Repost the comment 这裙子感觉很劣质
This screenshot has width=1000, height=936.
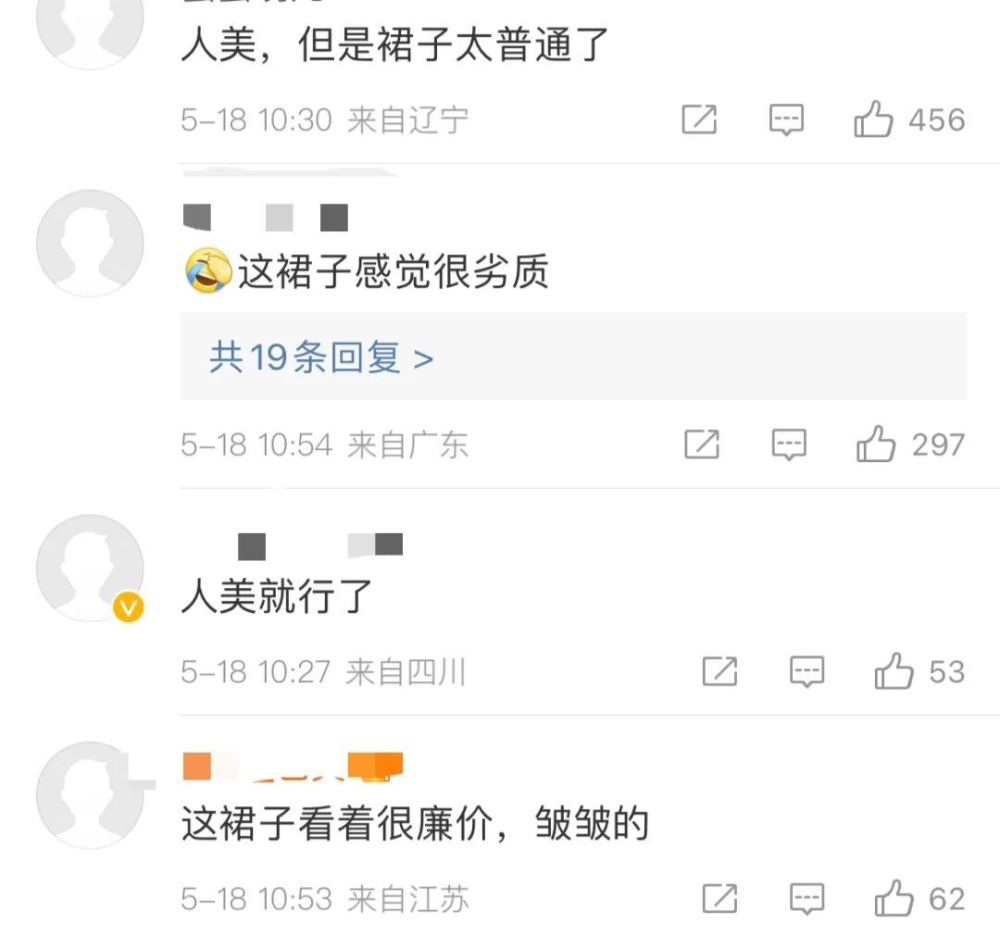coord(701,445)
